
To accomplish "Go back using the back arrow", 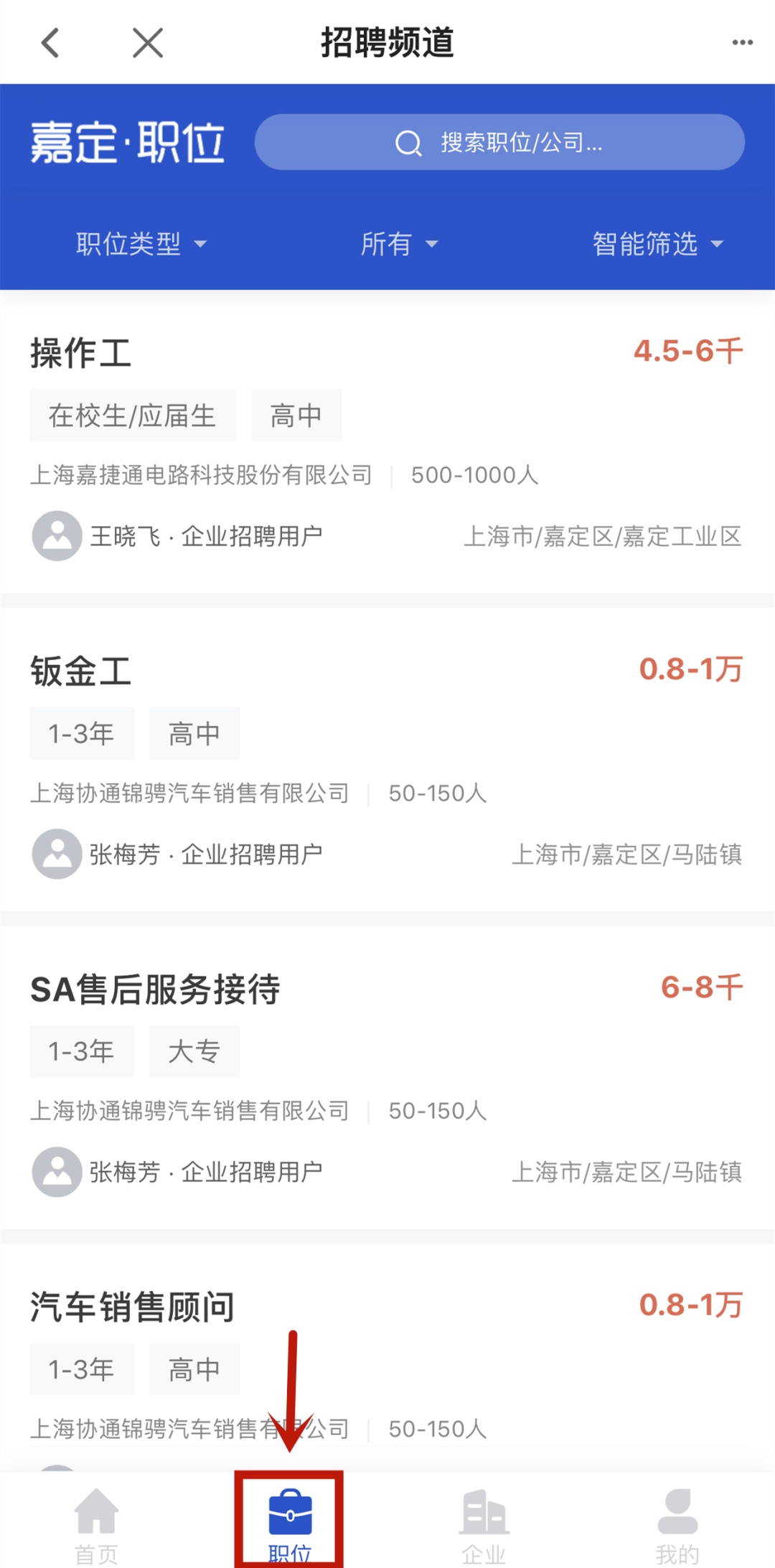I will pos(50,43).
